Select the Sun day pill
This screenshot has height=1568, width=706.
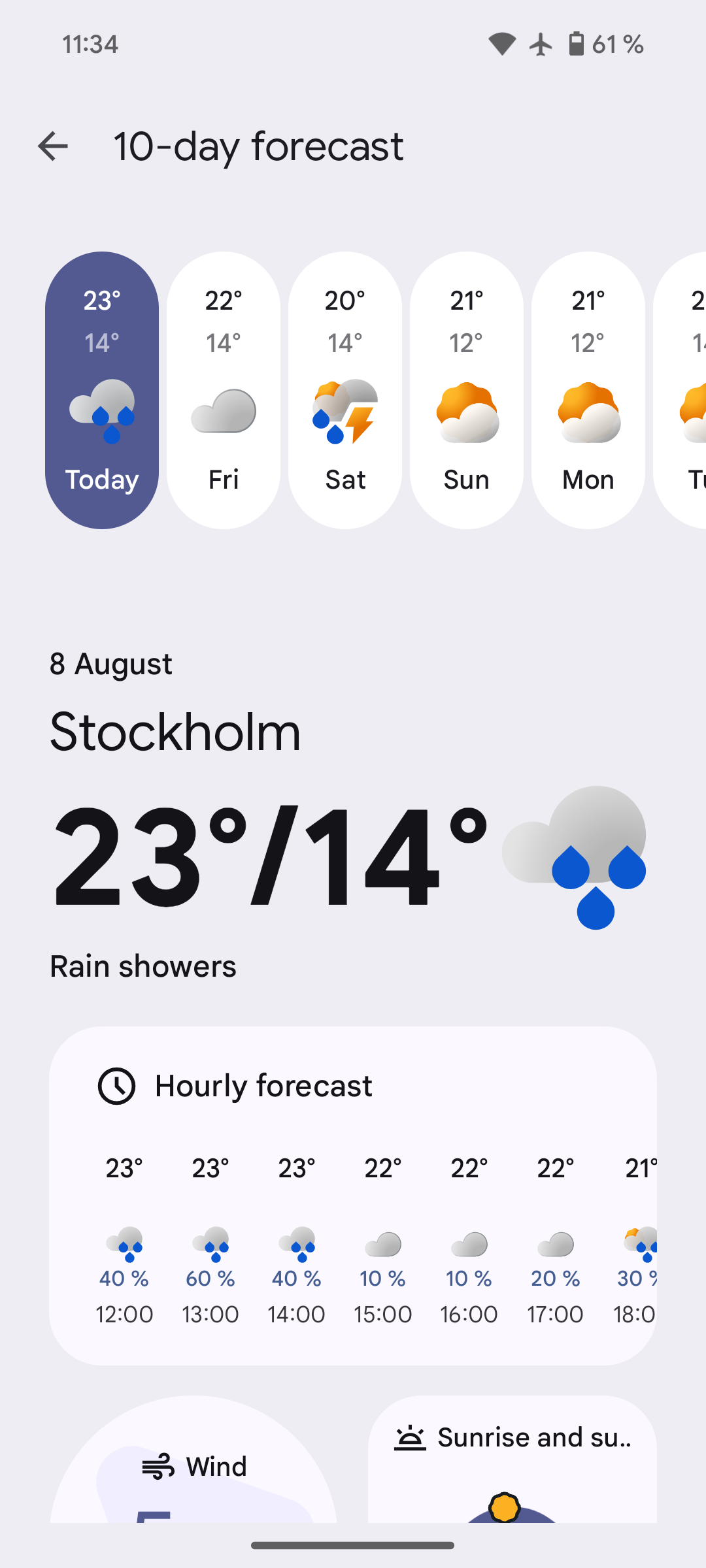tap(467, 390)
